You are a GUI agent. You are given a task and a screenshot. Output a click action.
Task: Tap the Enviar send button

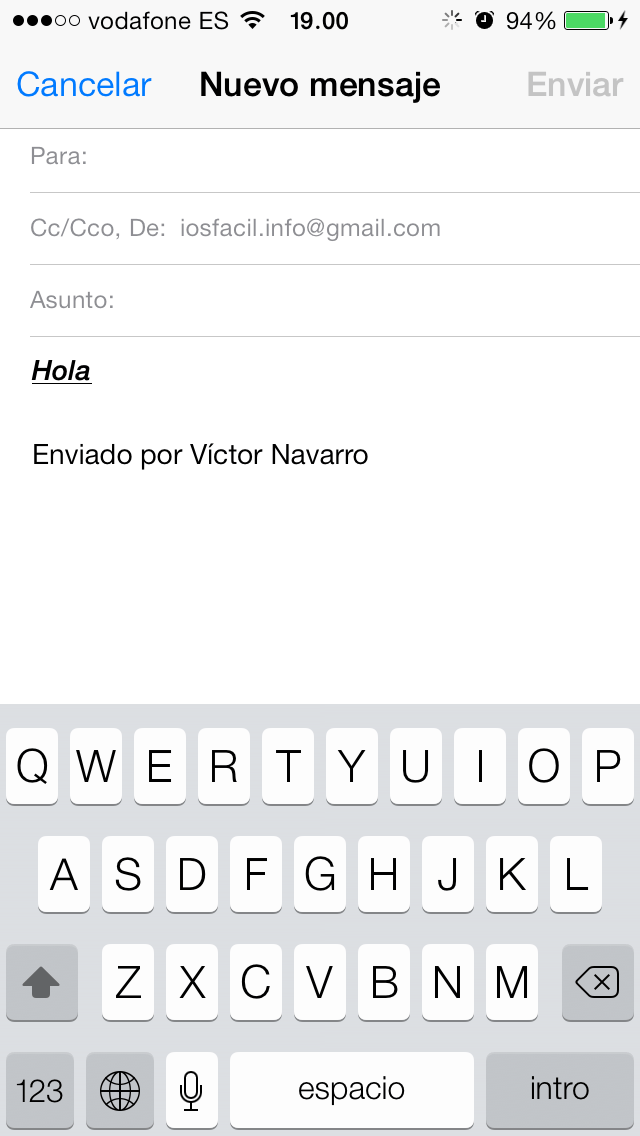tap(575, 85)
